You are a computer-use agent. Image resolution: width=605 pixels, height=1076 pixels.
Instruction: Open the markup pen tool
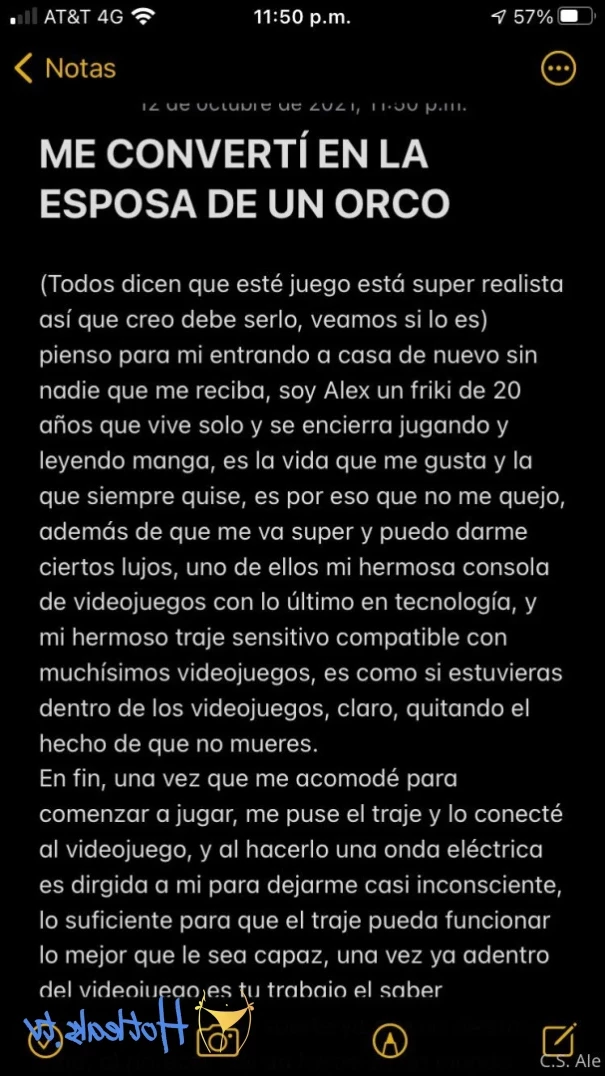390,1041
